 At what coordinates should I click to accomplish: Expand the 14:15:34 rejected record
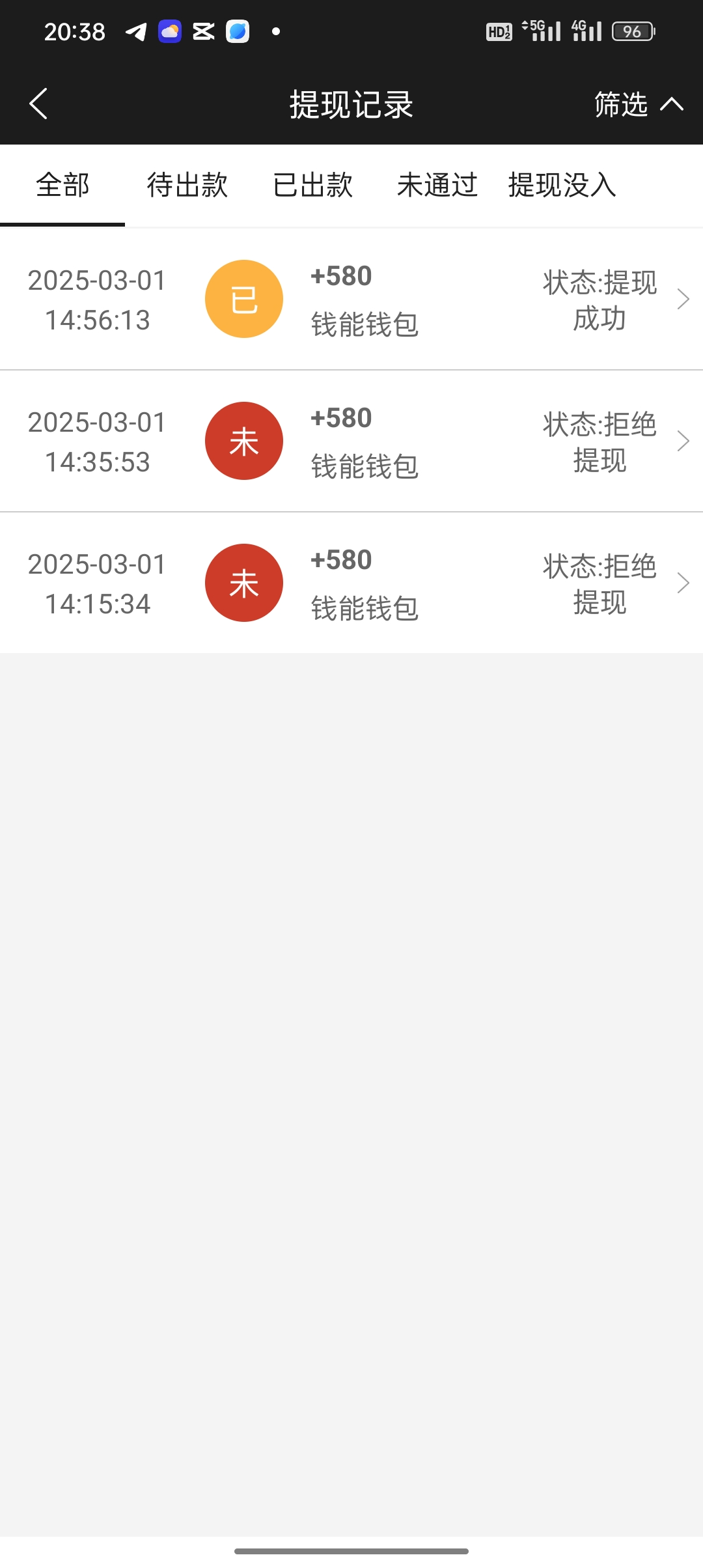683,583
